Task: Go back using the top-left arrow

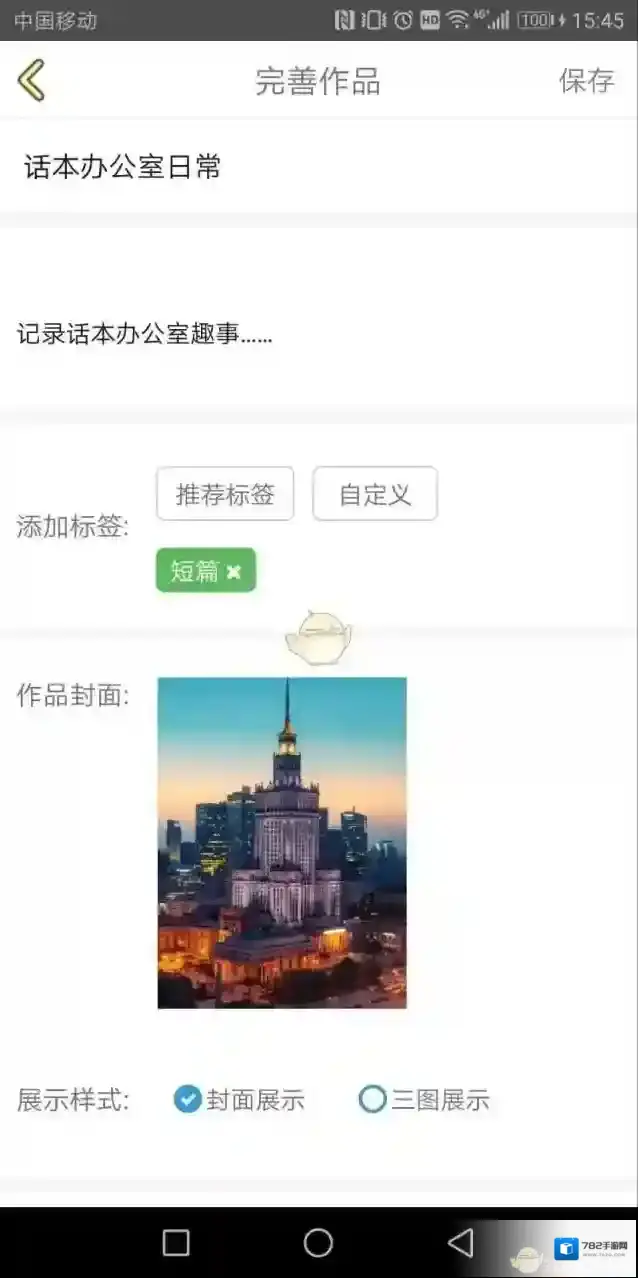Action: (32, 80)
